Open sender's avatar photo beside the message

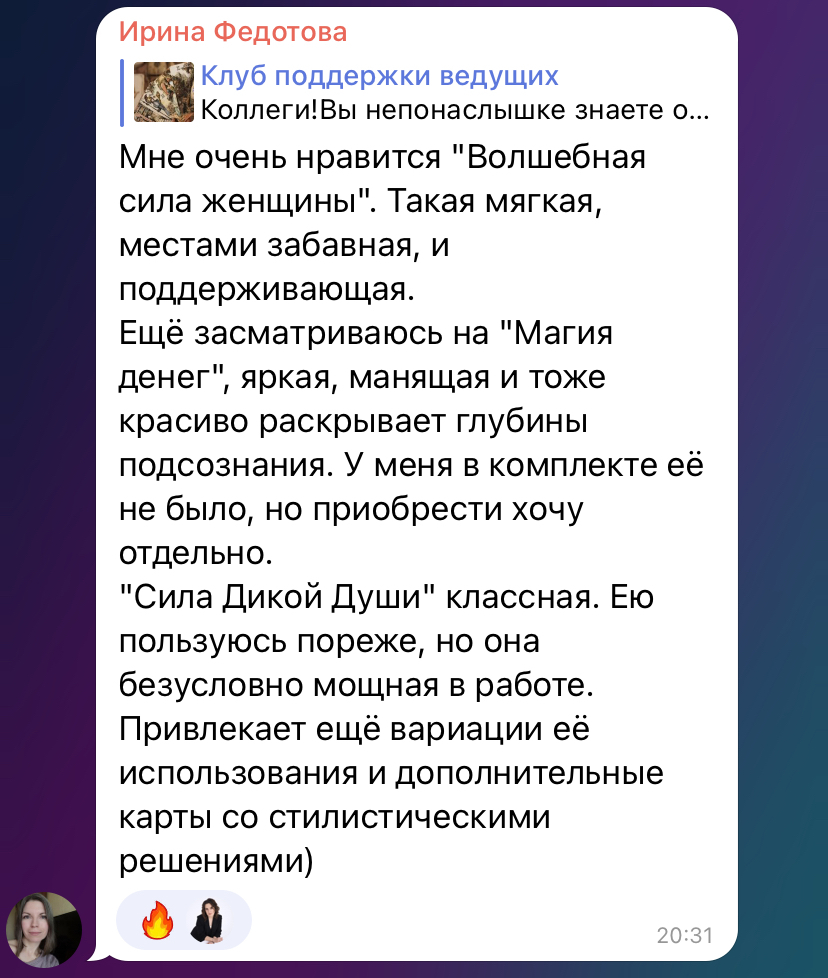coord(44,930)
